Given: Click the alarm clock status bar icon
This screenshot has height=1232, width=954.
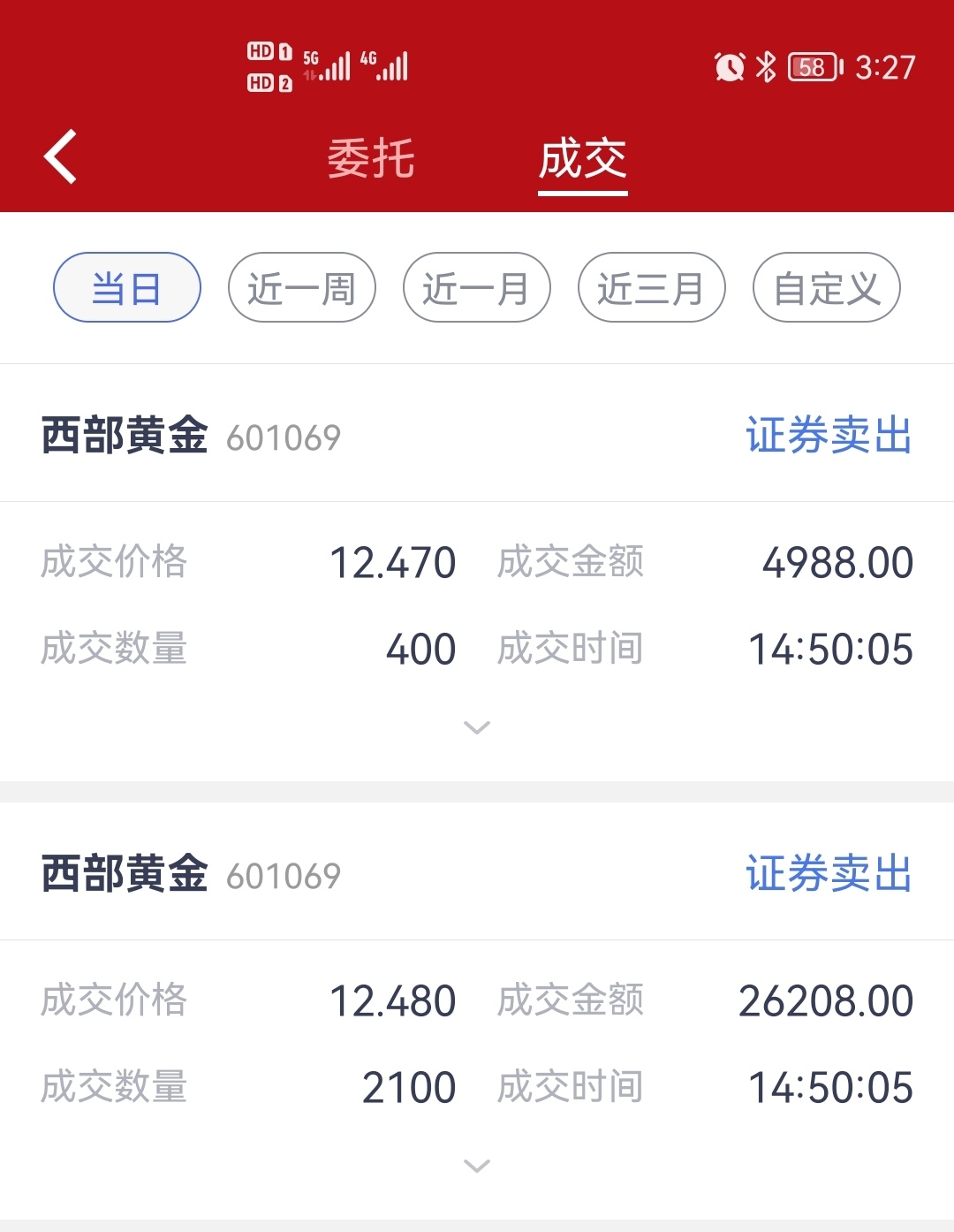Looking at the screenshot, I should click(729, 64).
